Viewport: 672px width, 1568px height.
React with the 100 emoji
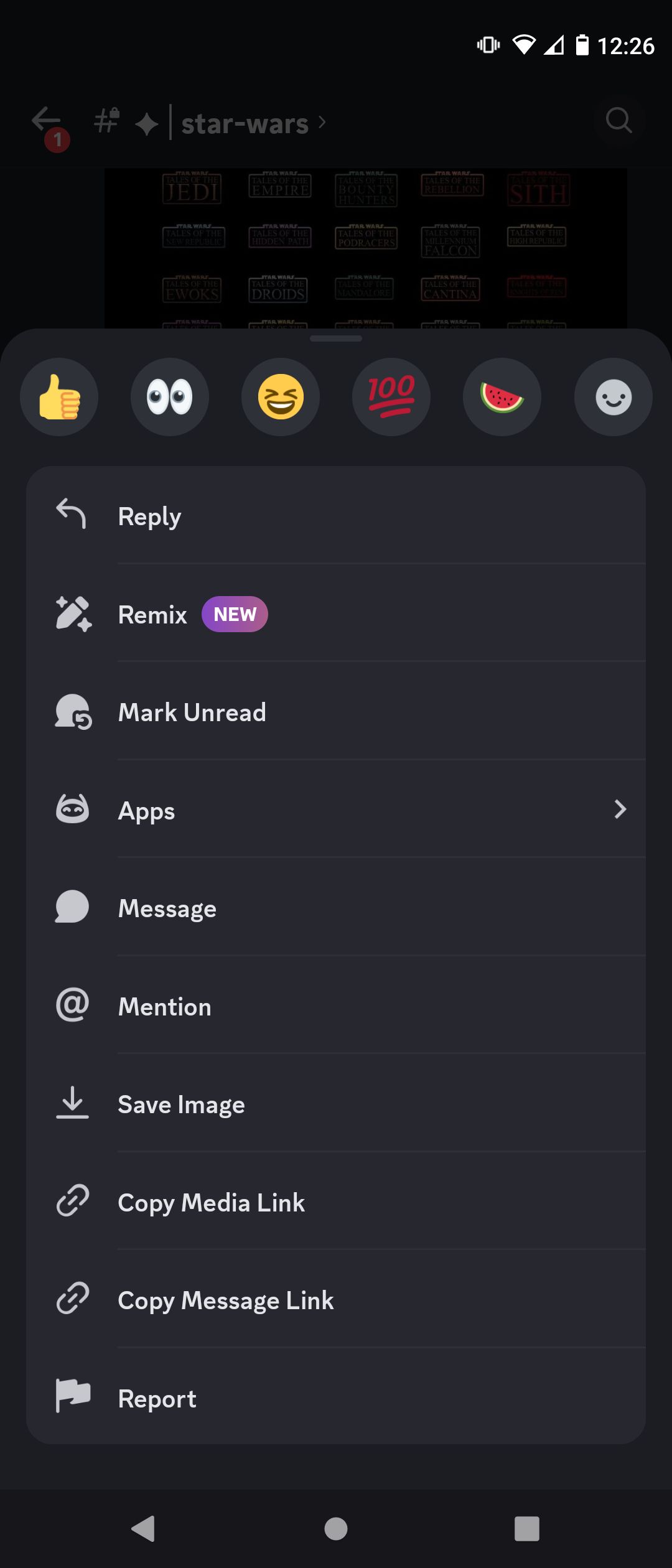391,396
